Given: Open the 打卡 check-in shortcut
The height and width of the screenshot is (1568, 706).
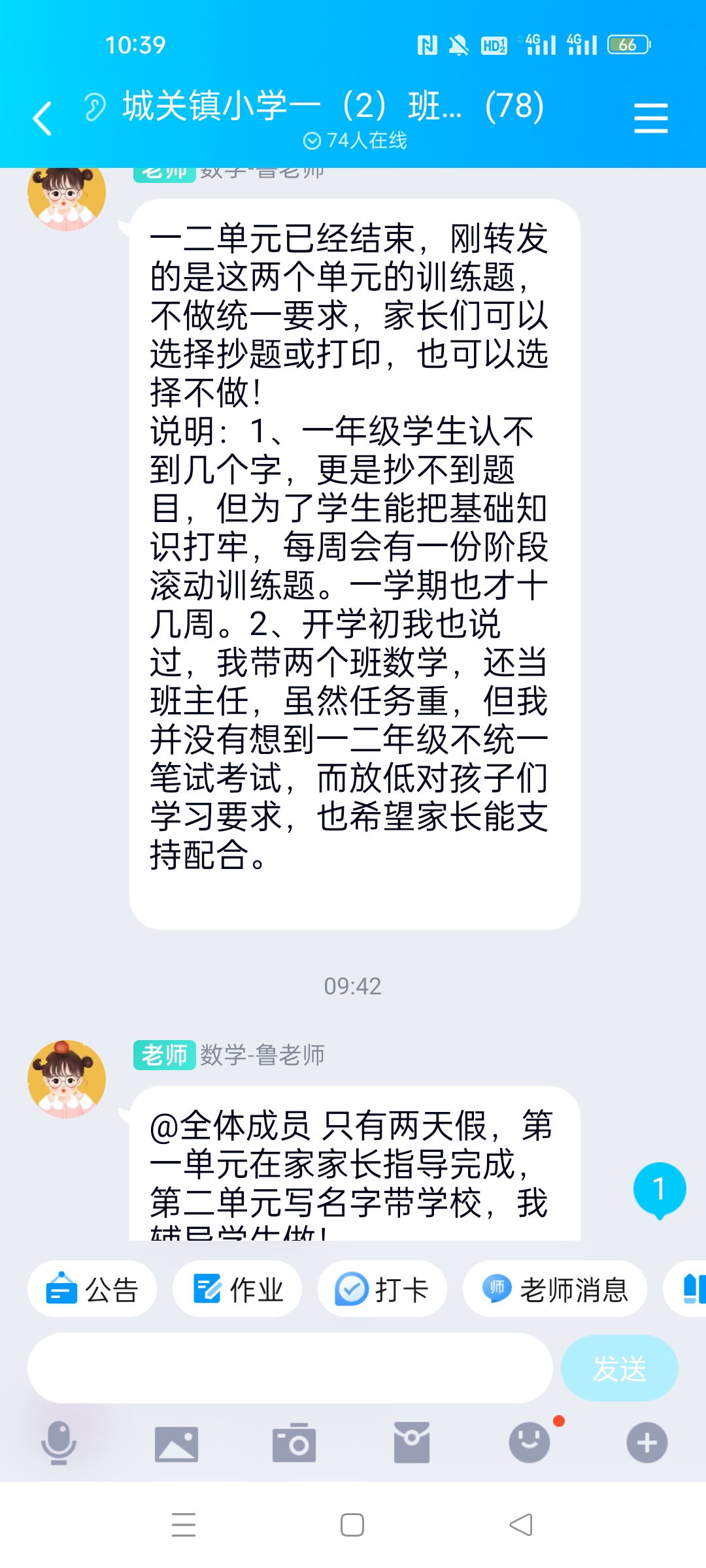Looking at the screenshot, I should [382, 1290].
